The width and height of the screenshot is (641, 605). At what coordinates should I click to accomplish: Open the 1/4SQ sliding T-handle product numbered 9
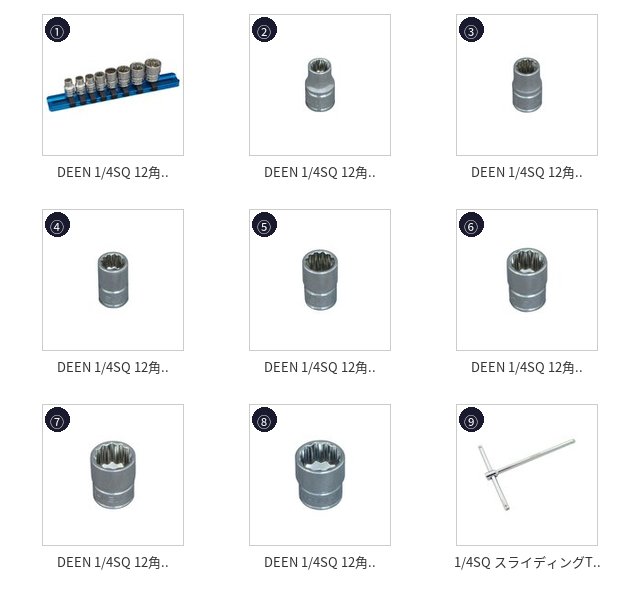point(527,475)
